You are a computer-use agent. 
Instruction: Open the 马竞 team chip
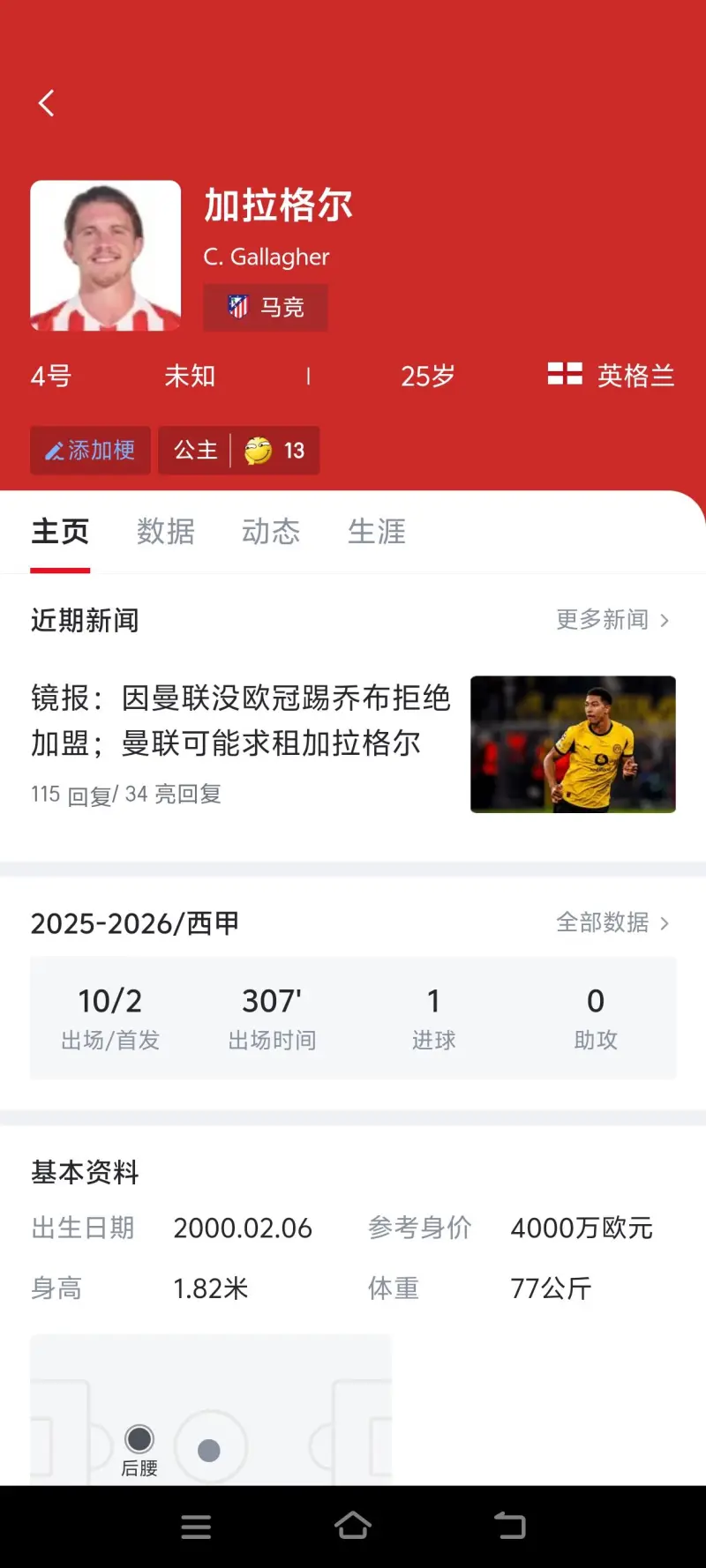pyautogui.click(x=266, y=307)
